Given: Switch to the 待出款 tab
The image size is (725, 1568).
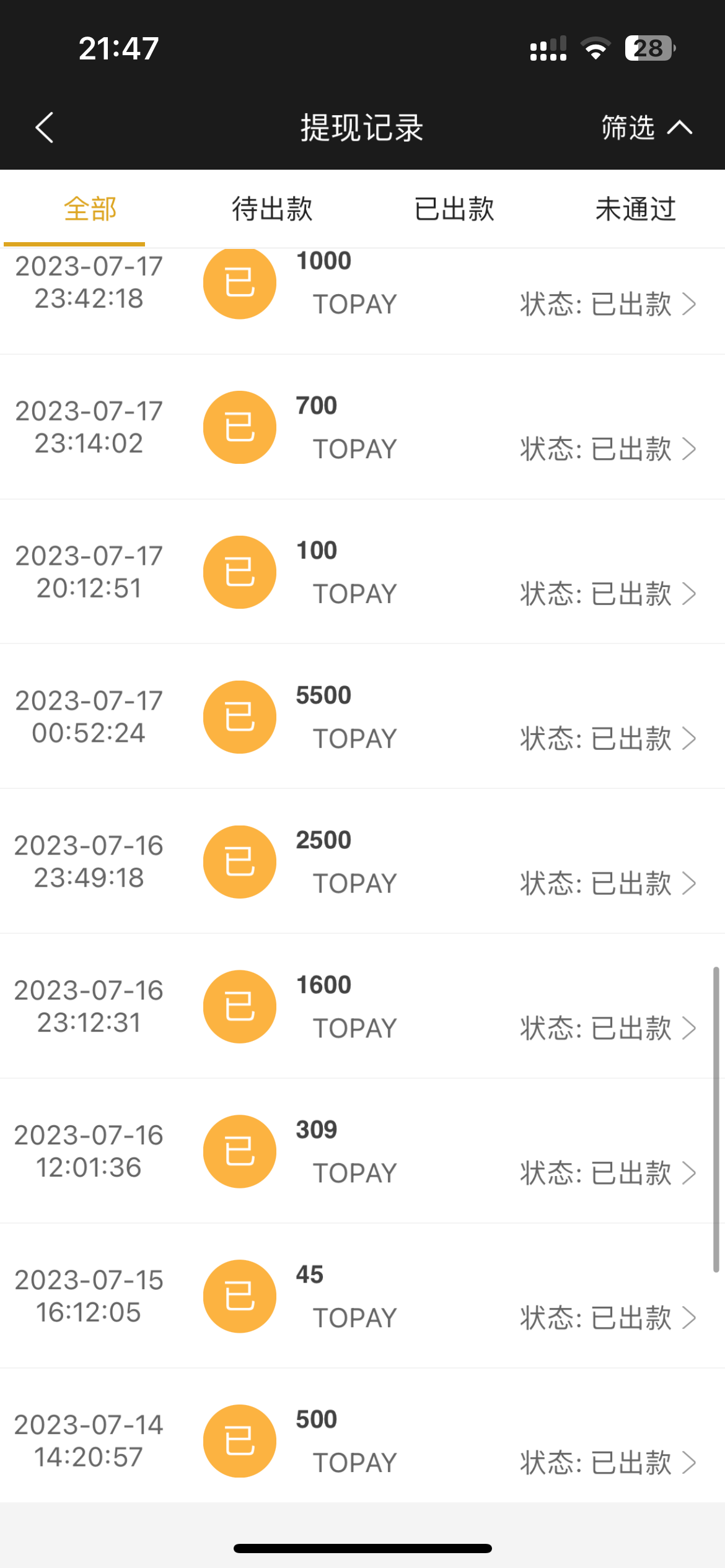Looking at the screenshot, I should pos(272,209).
